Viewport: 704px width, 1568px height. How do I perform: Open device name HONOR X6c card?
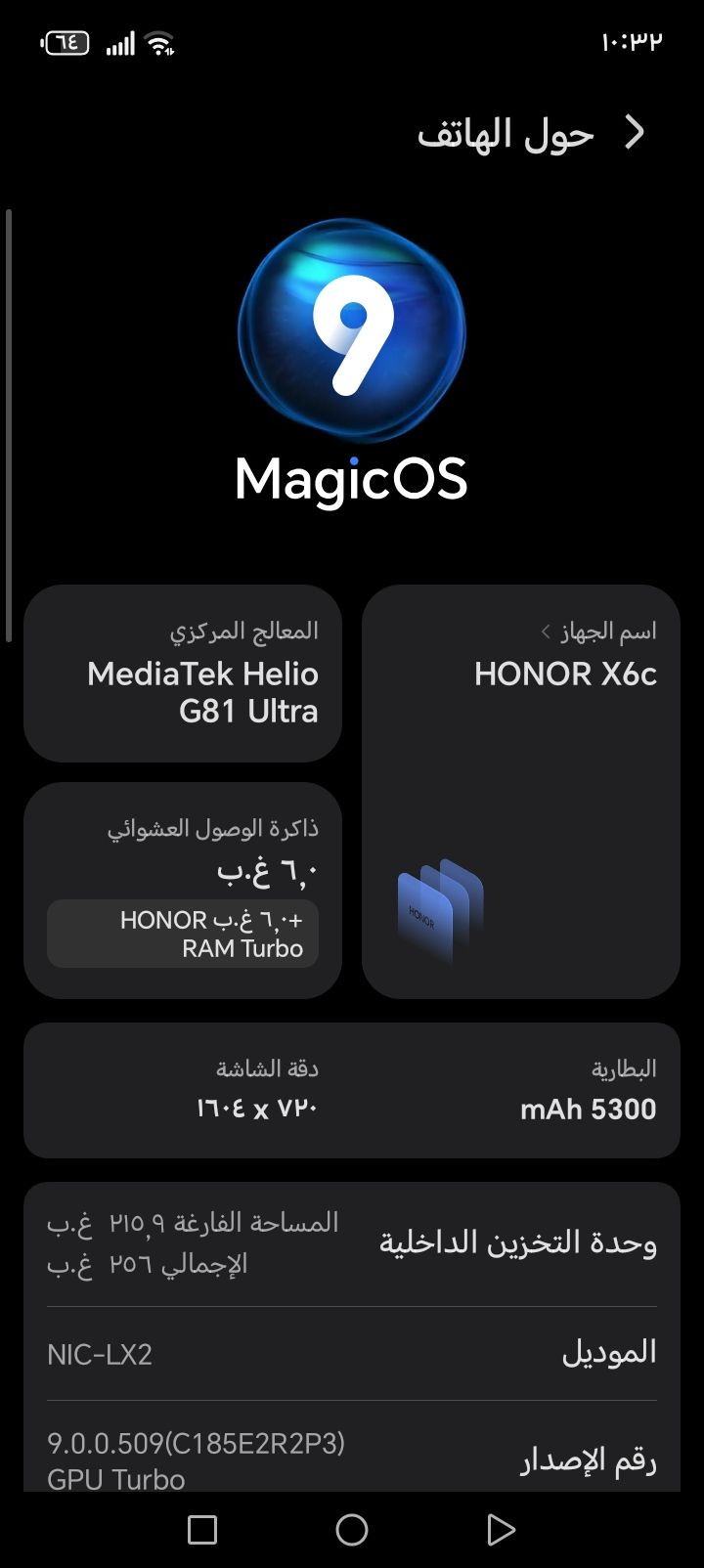(x=520, y=790)
